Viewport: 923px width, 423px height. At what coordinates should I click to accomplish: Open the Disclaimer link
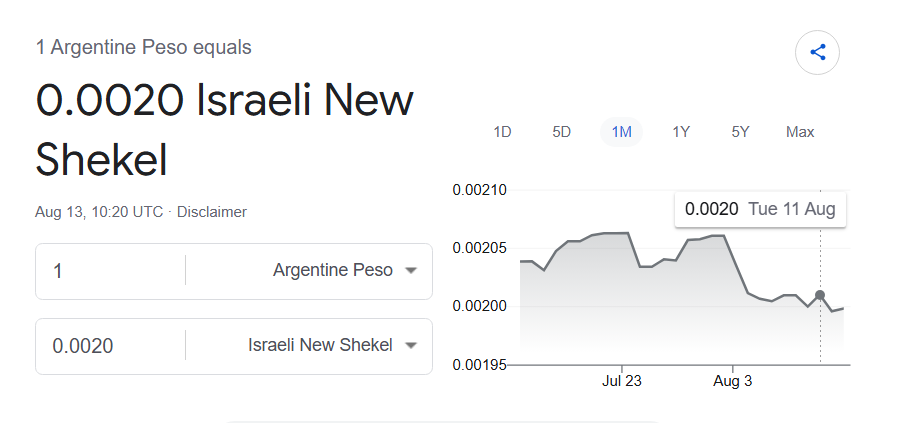(x=212, y=212)
